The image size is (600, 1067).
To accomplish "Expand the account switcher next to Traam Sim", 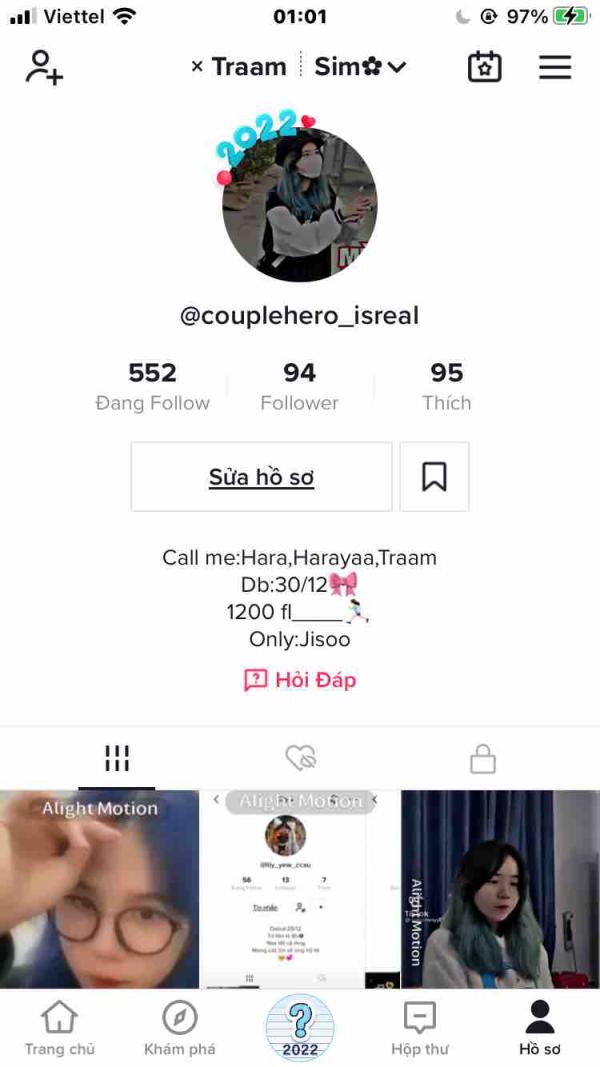I will [x=397, y=67].
